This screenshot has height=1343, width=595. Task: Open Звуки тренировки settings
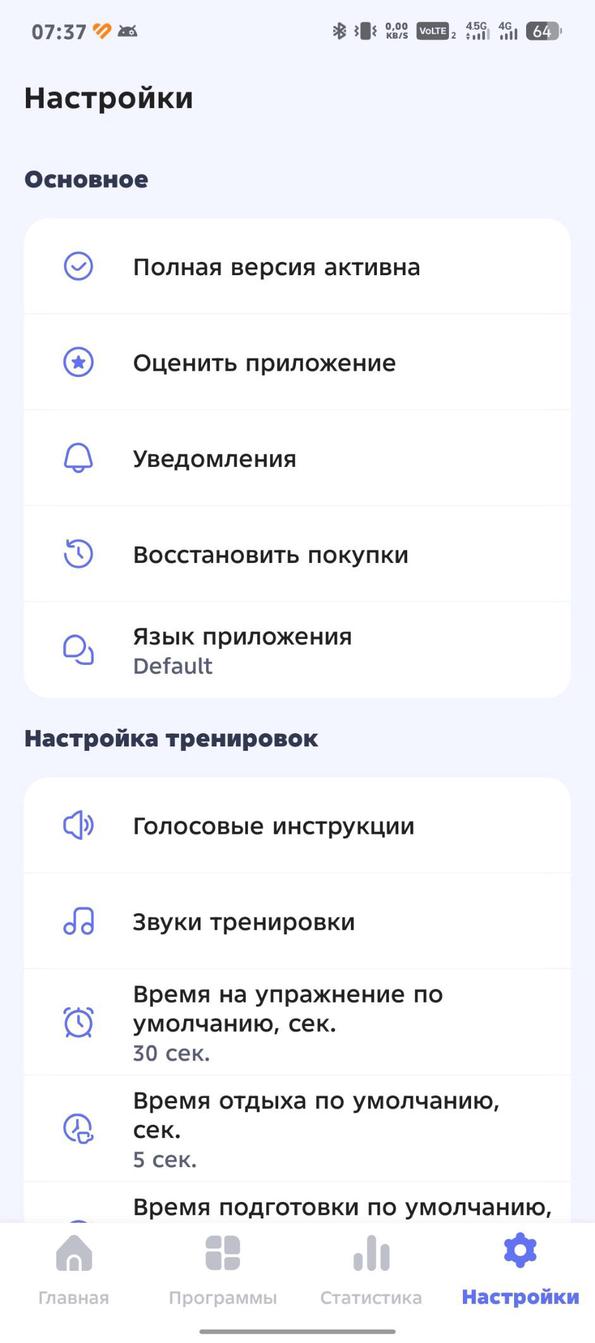(x=297, y=922)
